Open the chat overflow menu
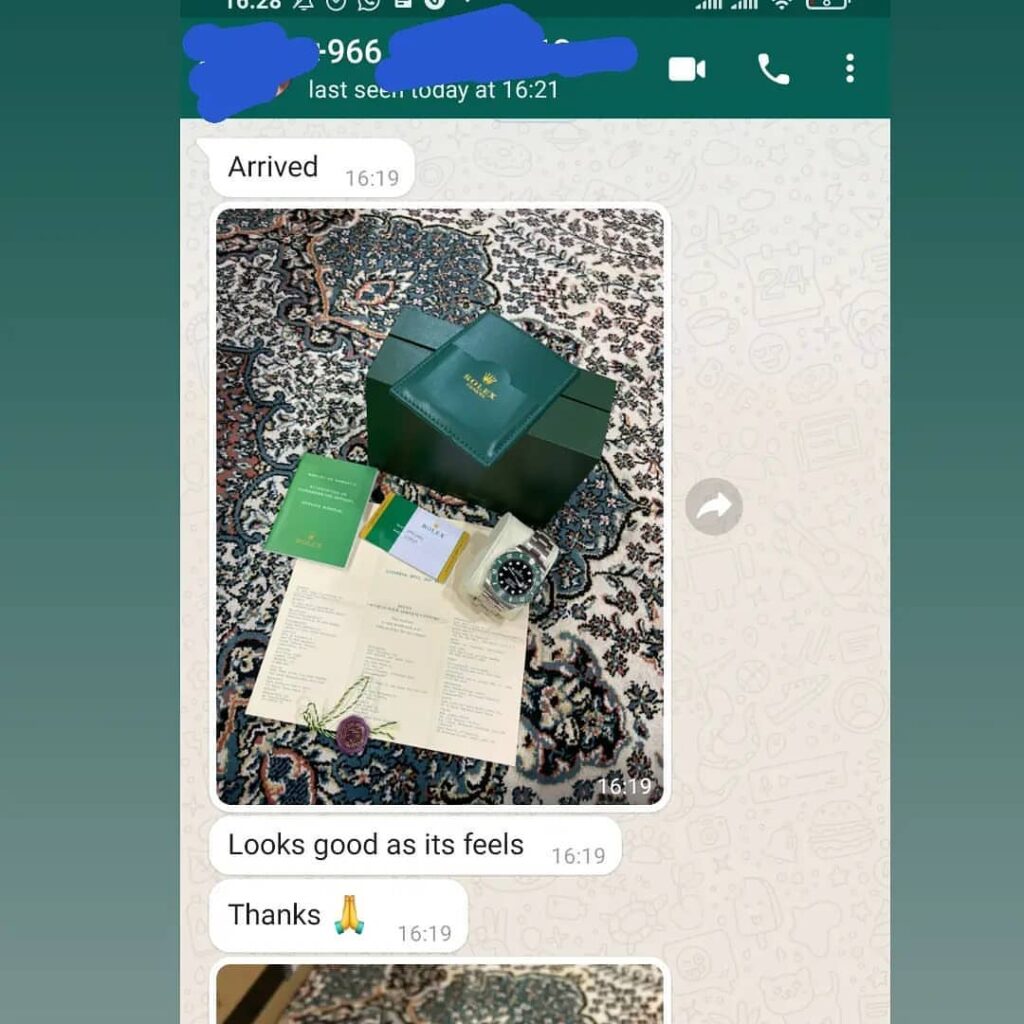This screenshot has width=1024, height=1024. [849, 69]
